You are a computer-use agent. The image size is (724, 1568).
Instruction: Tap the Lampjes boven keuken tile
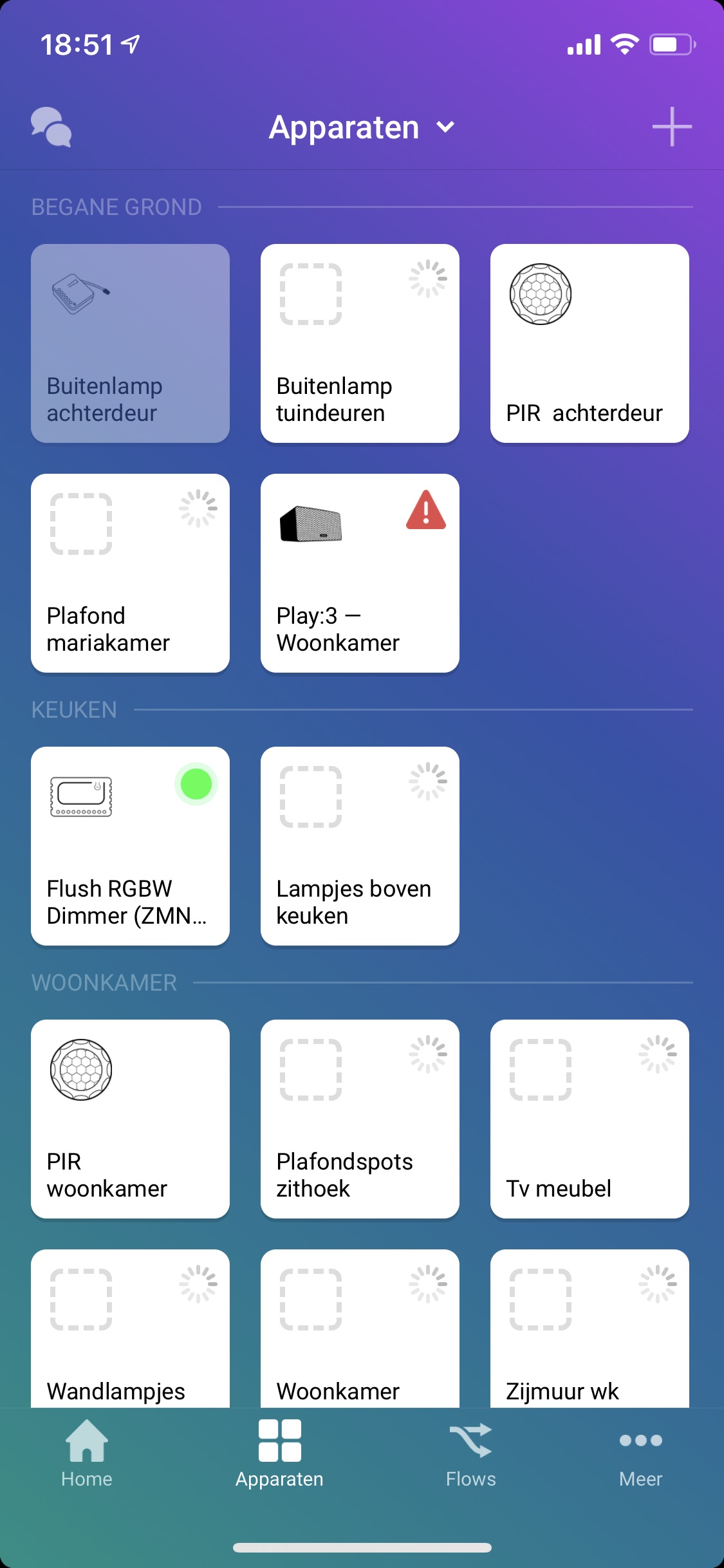pyautogui.click(x=360, y=846)
